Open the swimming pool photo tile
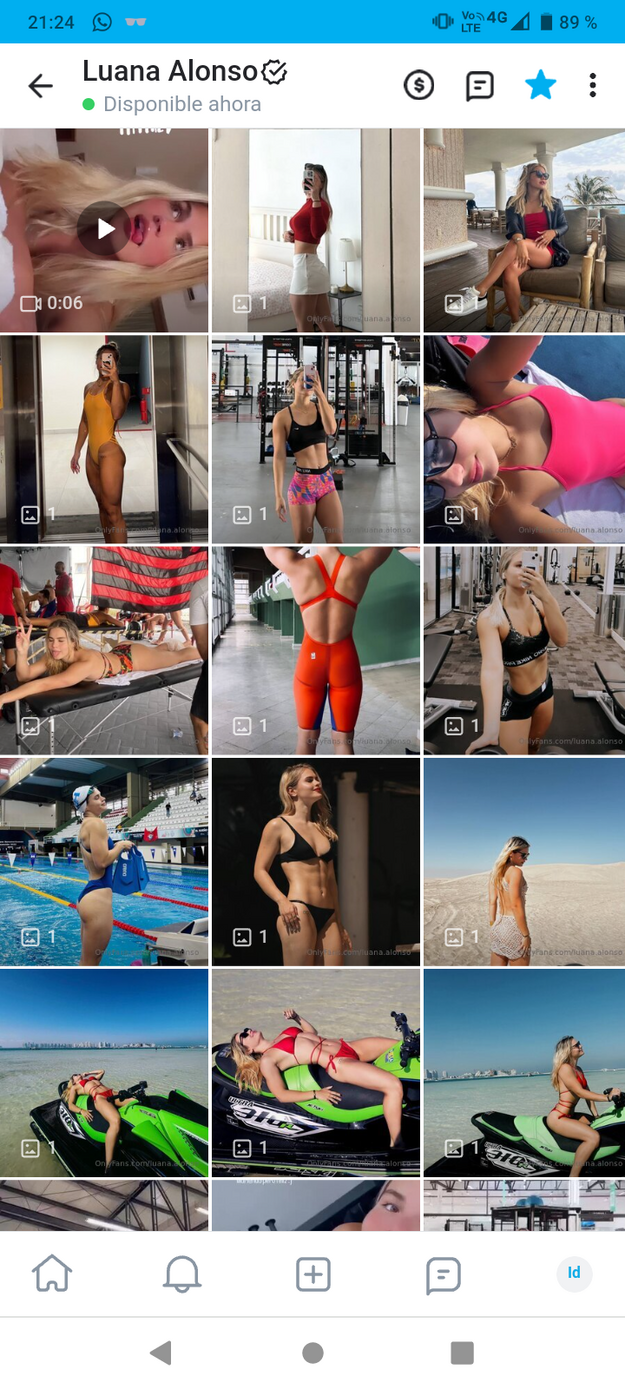 pos(104,861)
